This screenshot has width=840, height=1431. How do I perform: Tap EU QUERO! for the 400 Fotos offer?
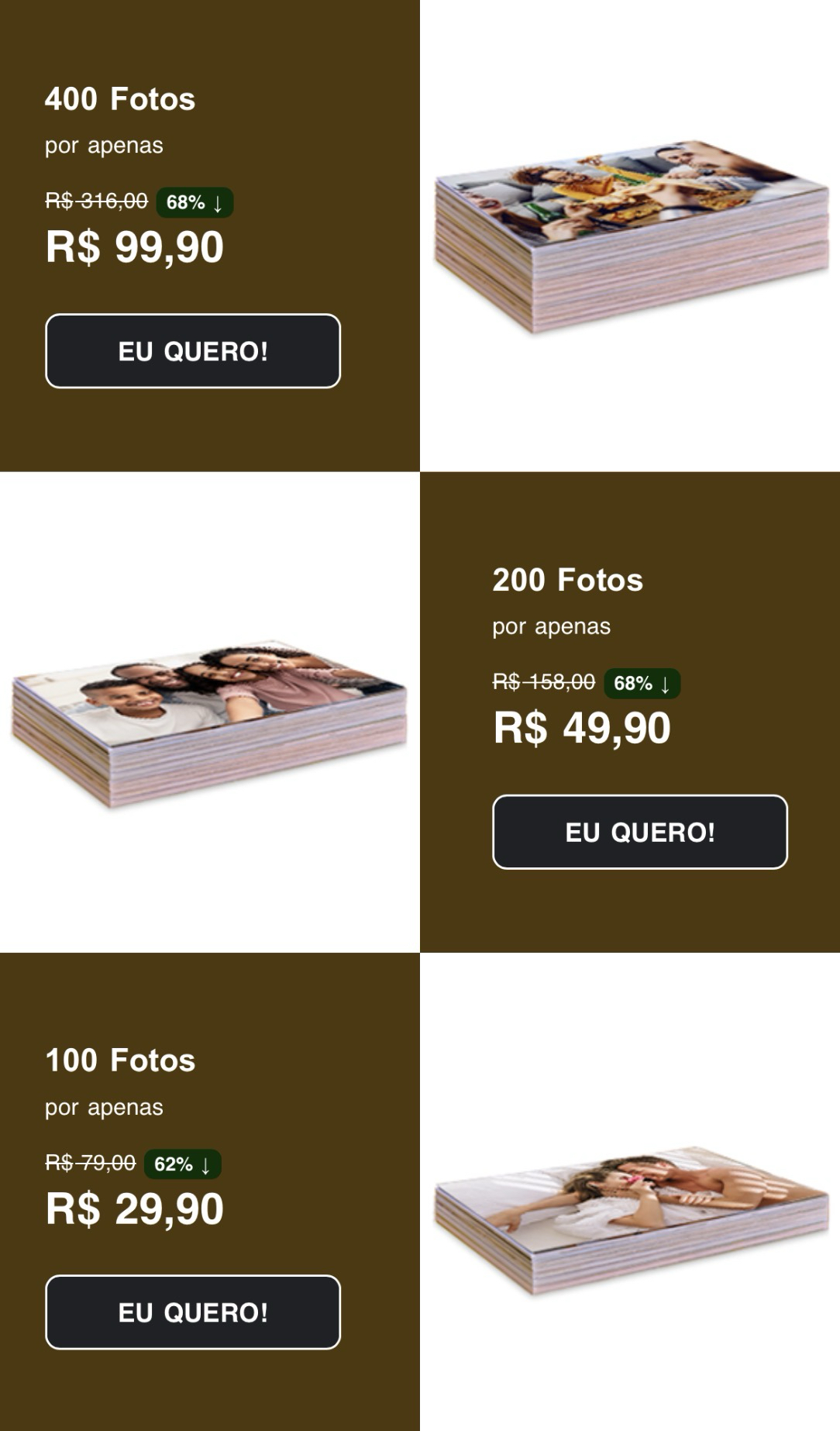(193, 351)
